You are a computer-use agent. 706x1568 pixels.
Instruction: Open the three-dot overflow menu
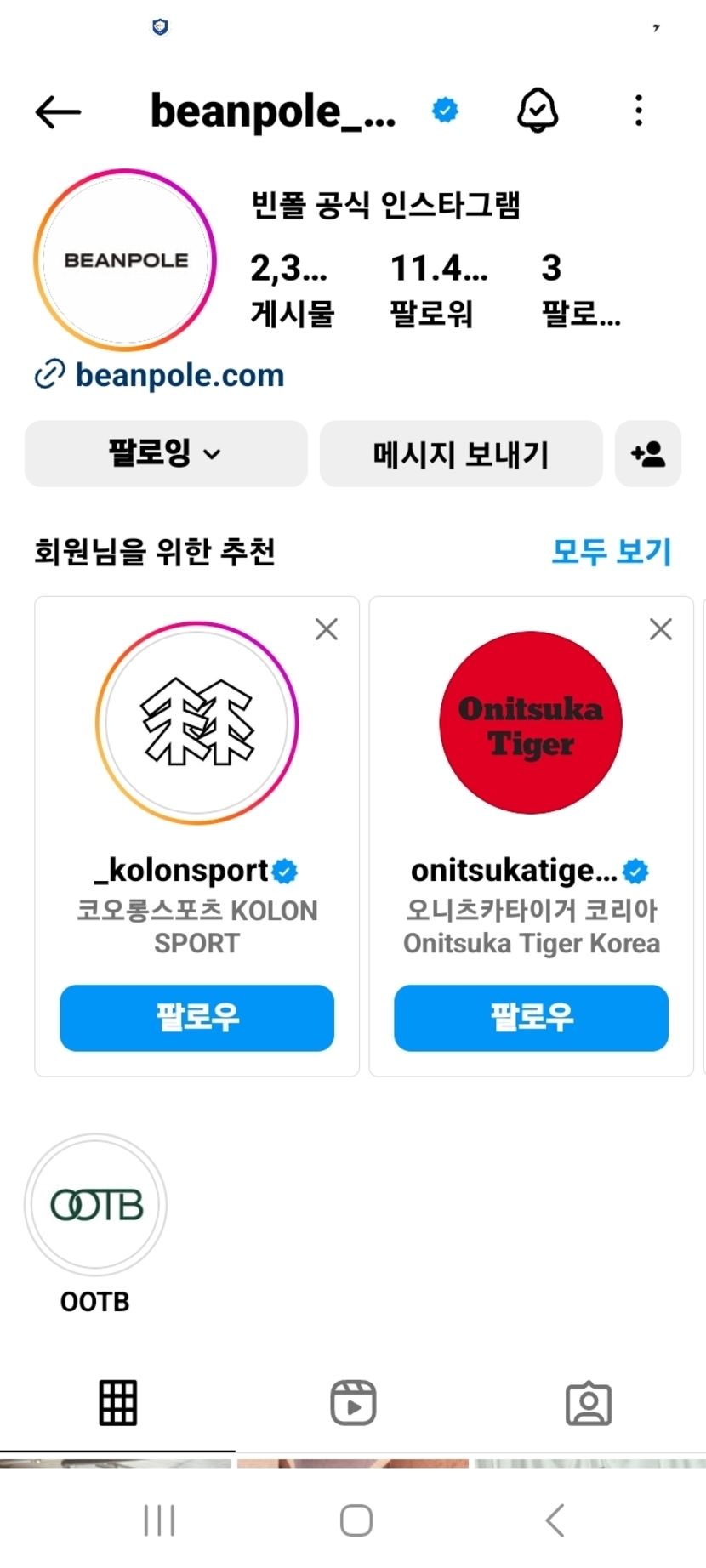tap(639, 111)
